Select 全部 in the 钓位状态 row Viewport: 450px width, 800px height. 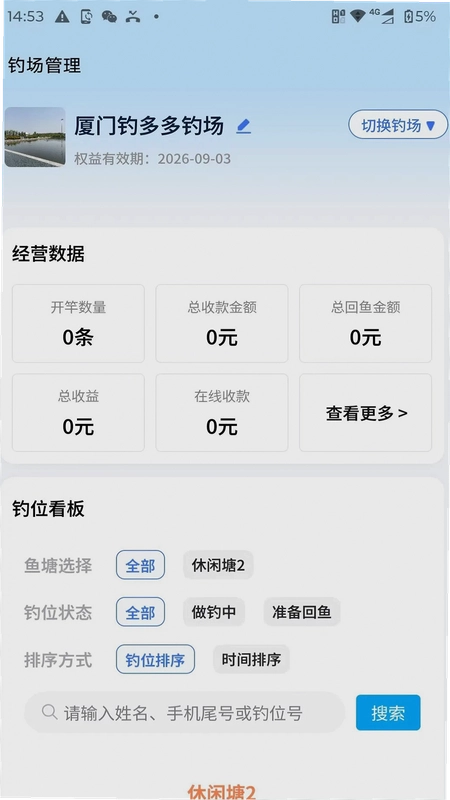click(x=140, y=612)
